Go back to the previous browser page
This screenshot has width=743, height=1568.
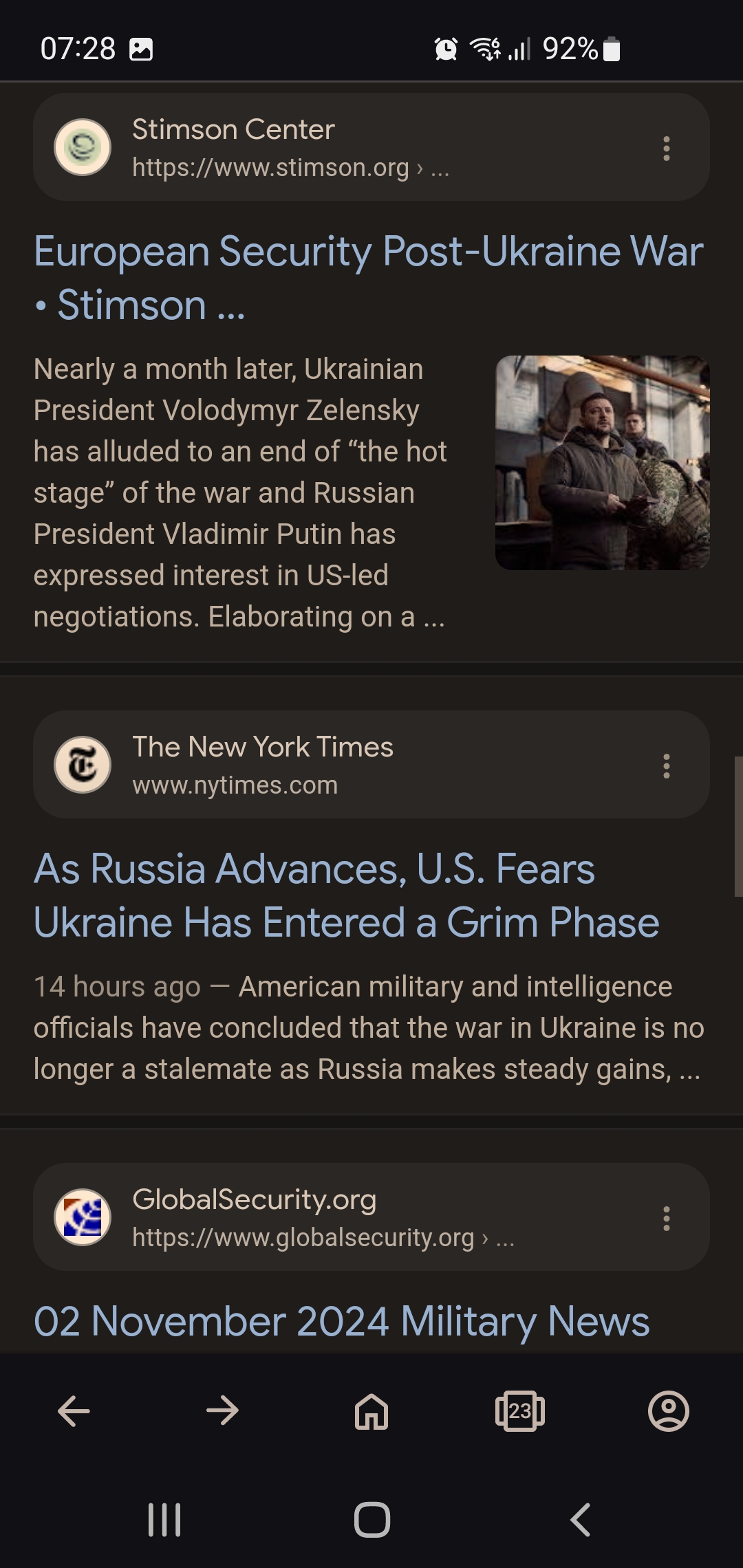pyautogui.click(x=74, y=1411)
